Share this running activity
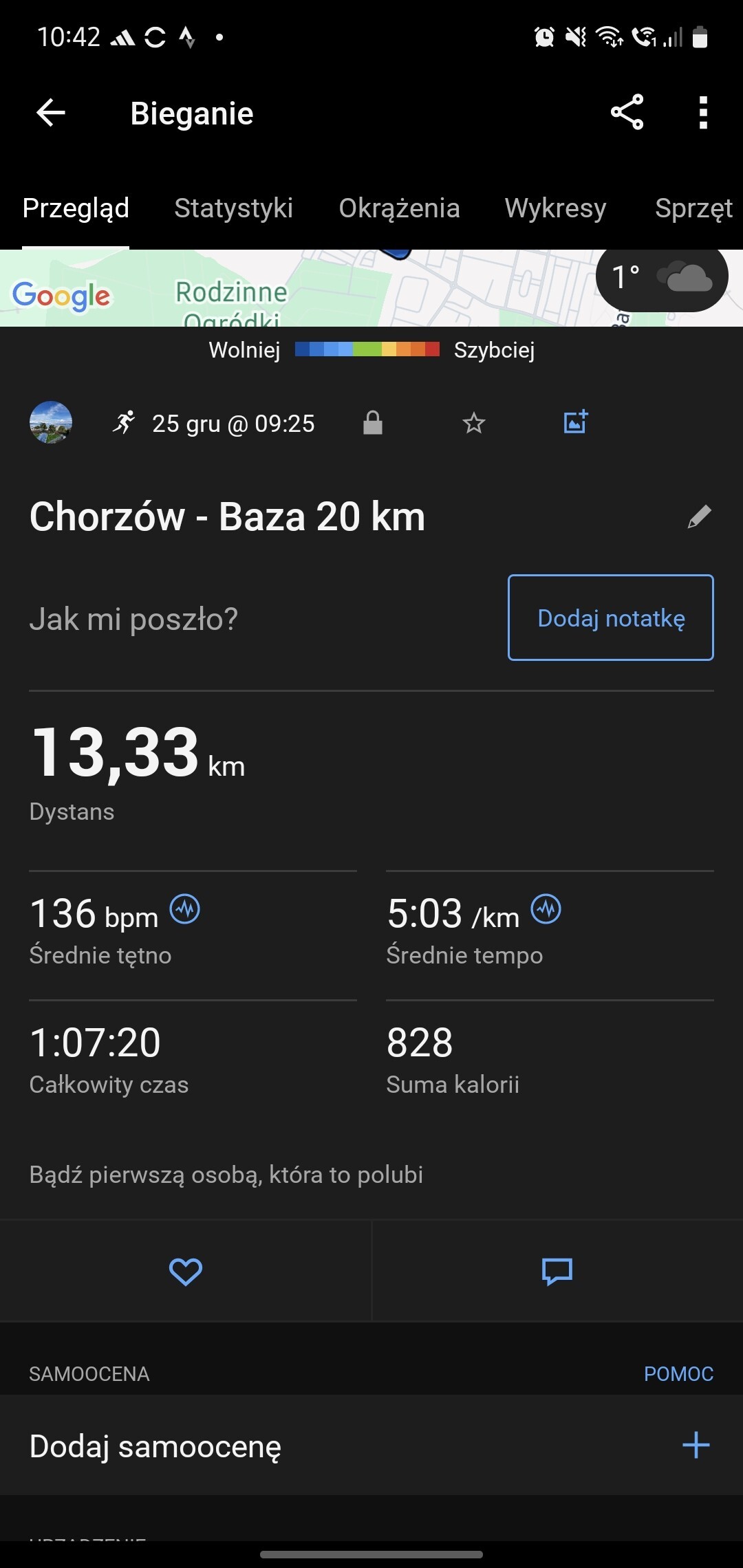The height and width of the screenshot is (1568, 743). (x=627, y=112)
